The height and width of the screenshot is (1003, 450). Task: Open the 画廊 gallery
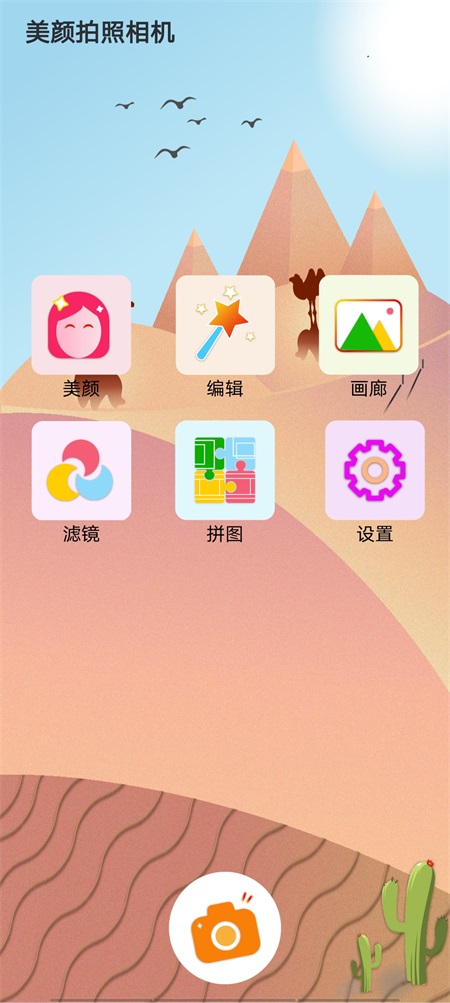(369, 325)
